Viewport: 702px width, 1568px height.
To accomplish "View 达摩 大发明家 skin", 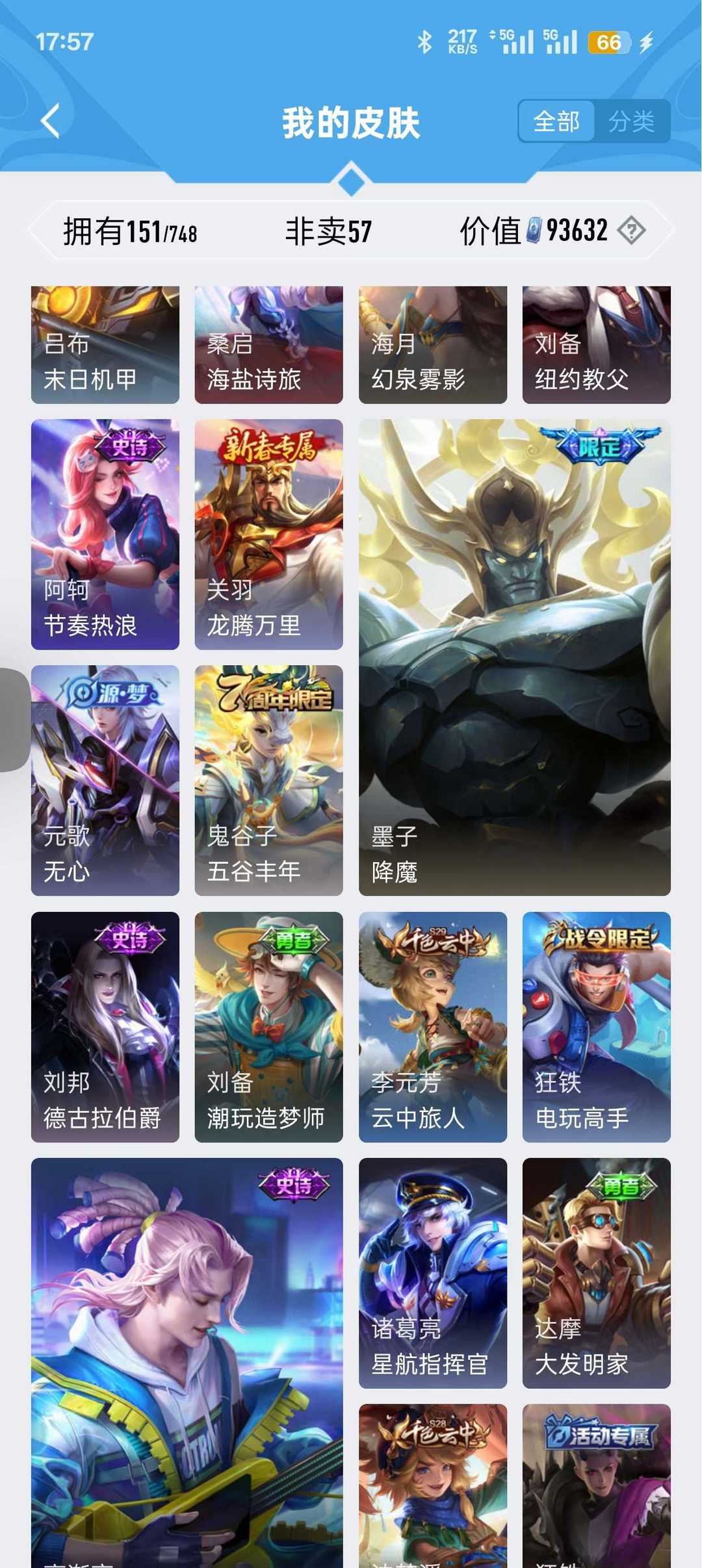I will tap(596, 1272).
